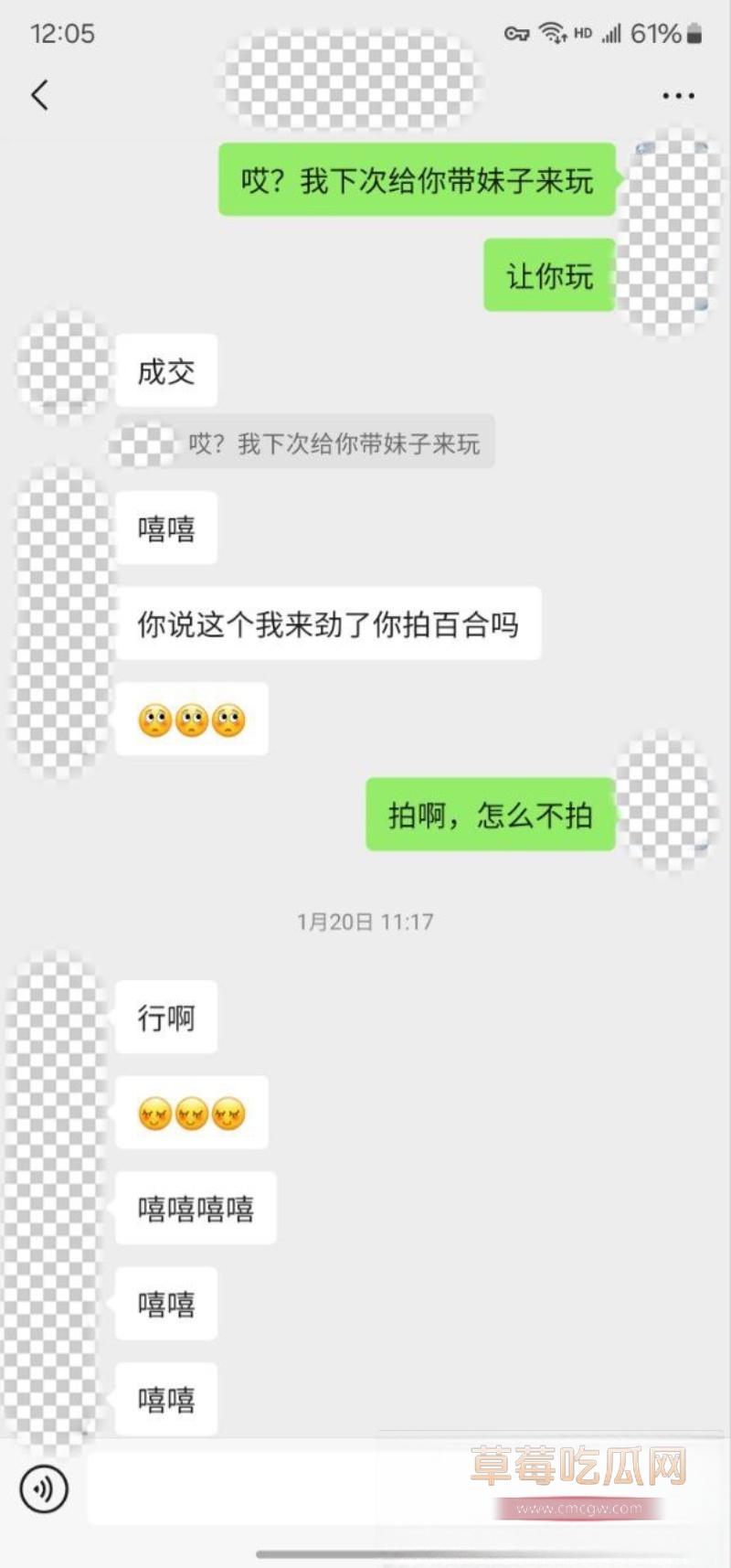Tap the 1月20日 11:17 timestamp
The height and width of the screenshot is (1568, 731).
coord(365,922)
